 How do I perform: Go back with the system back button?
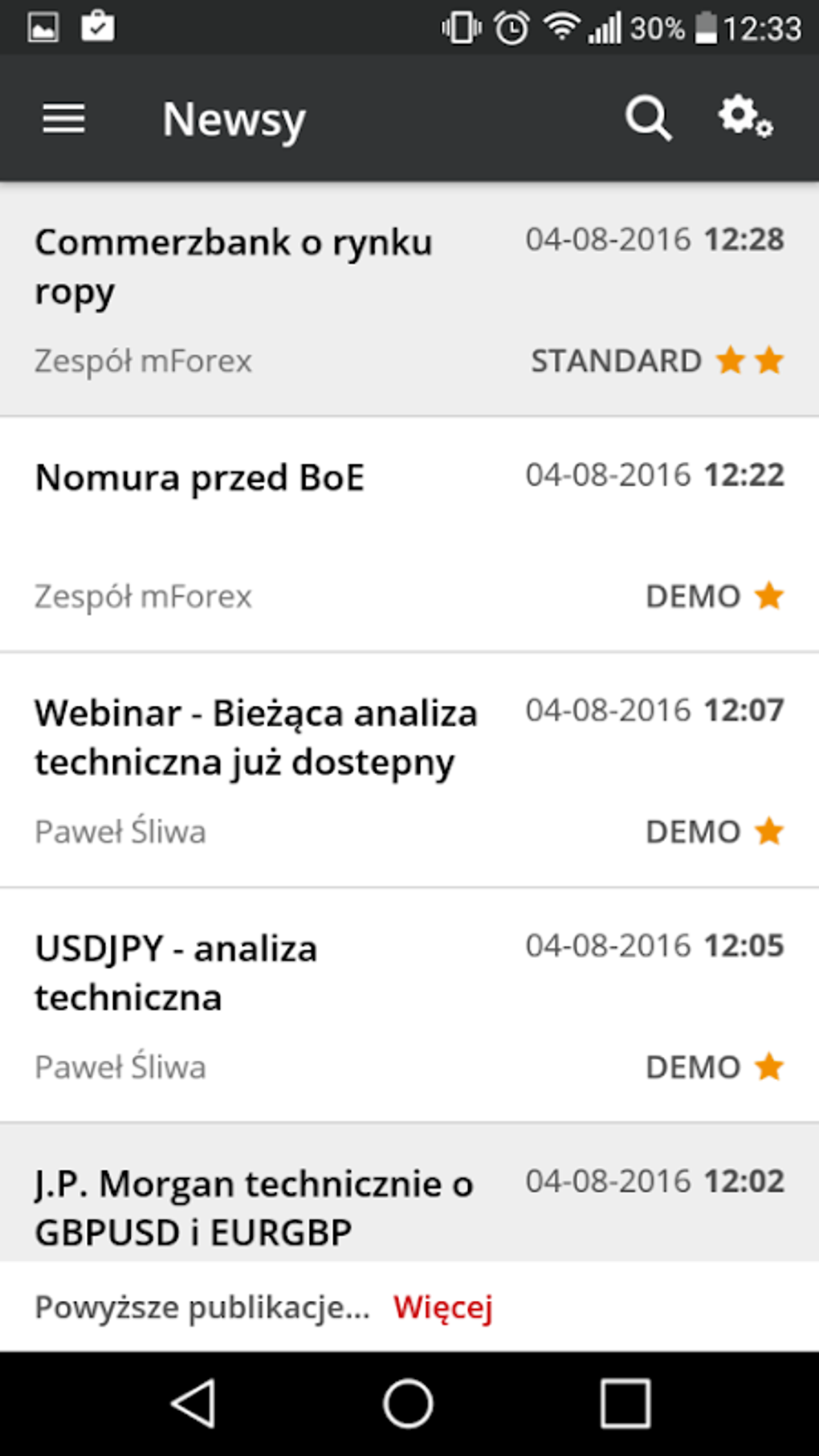click(x=194, y=1403)
